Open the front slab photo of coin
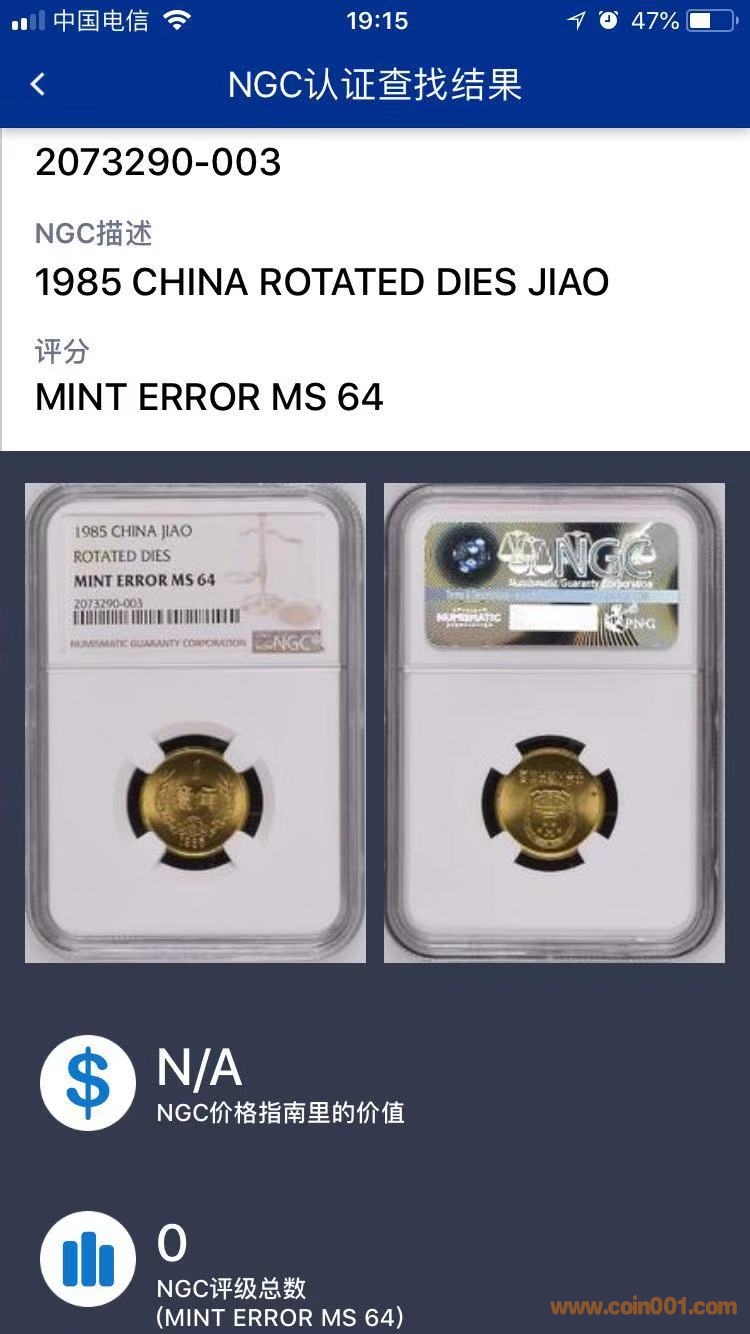Viewport: 750px width, 1334px height. pos(195,722)
